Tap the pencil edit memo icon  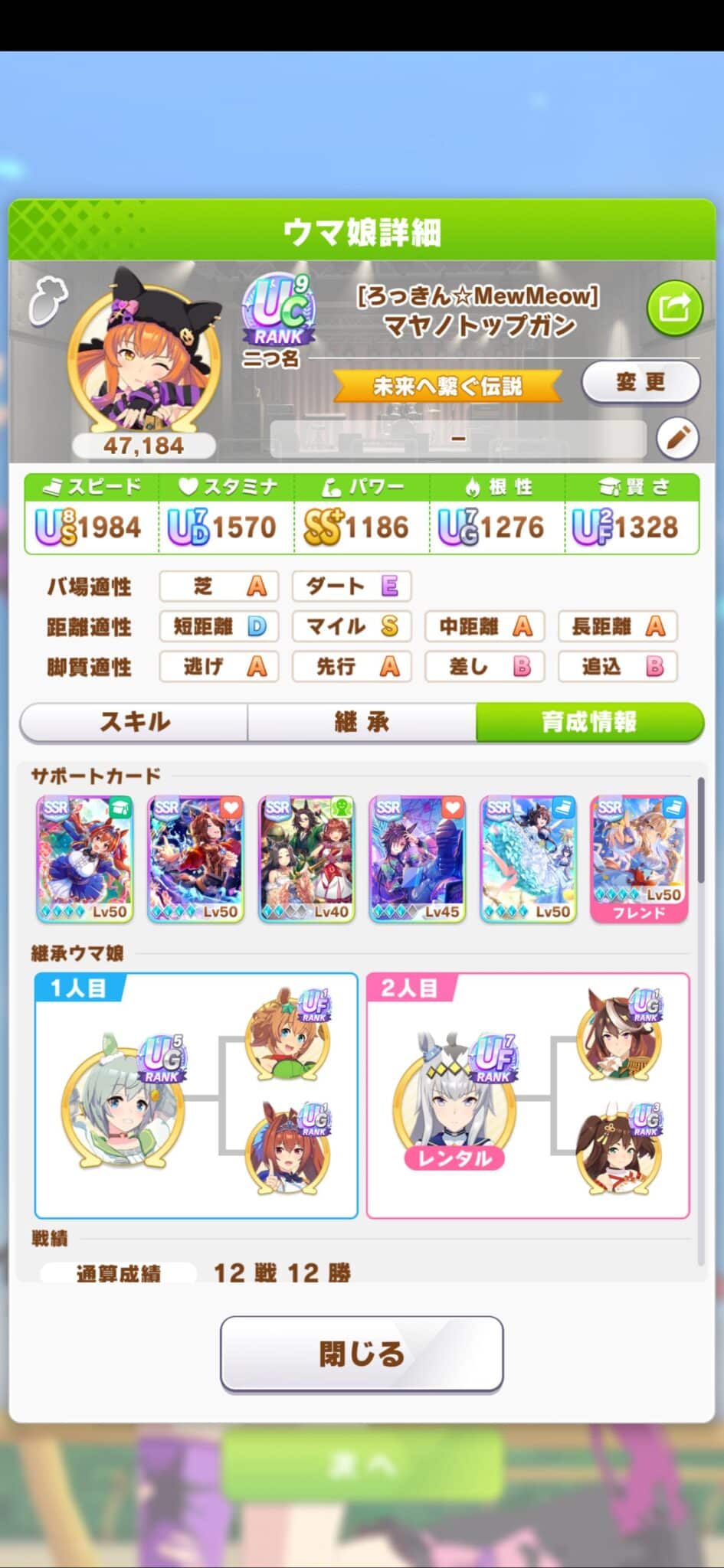[x=677, y=439]
